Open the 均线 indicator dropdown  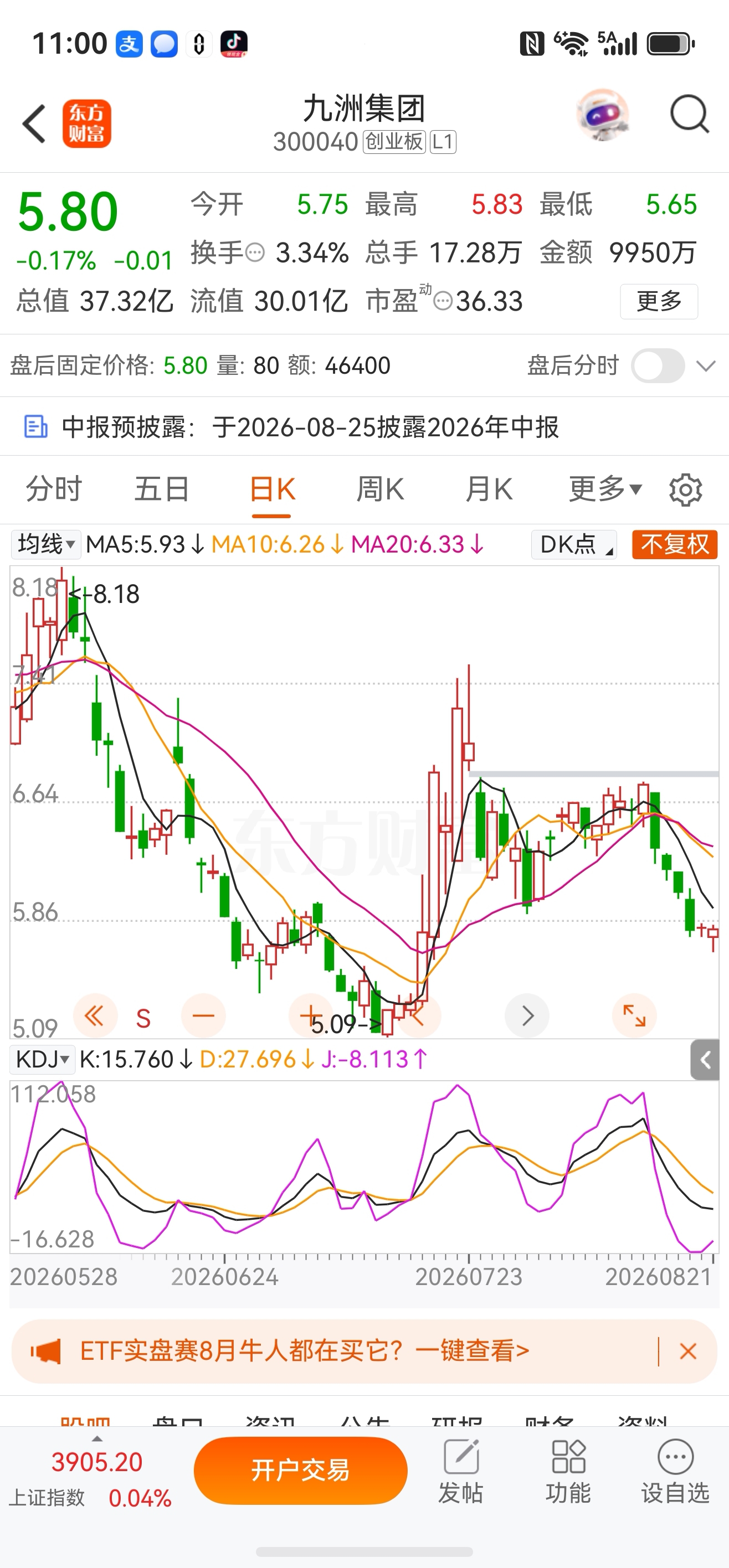click(x=45, y=544)
